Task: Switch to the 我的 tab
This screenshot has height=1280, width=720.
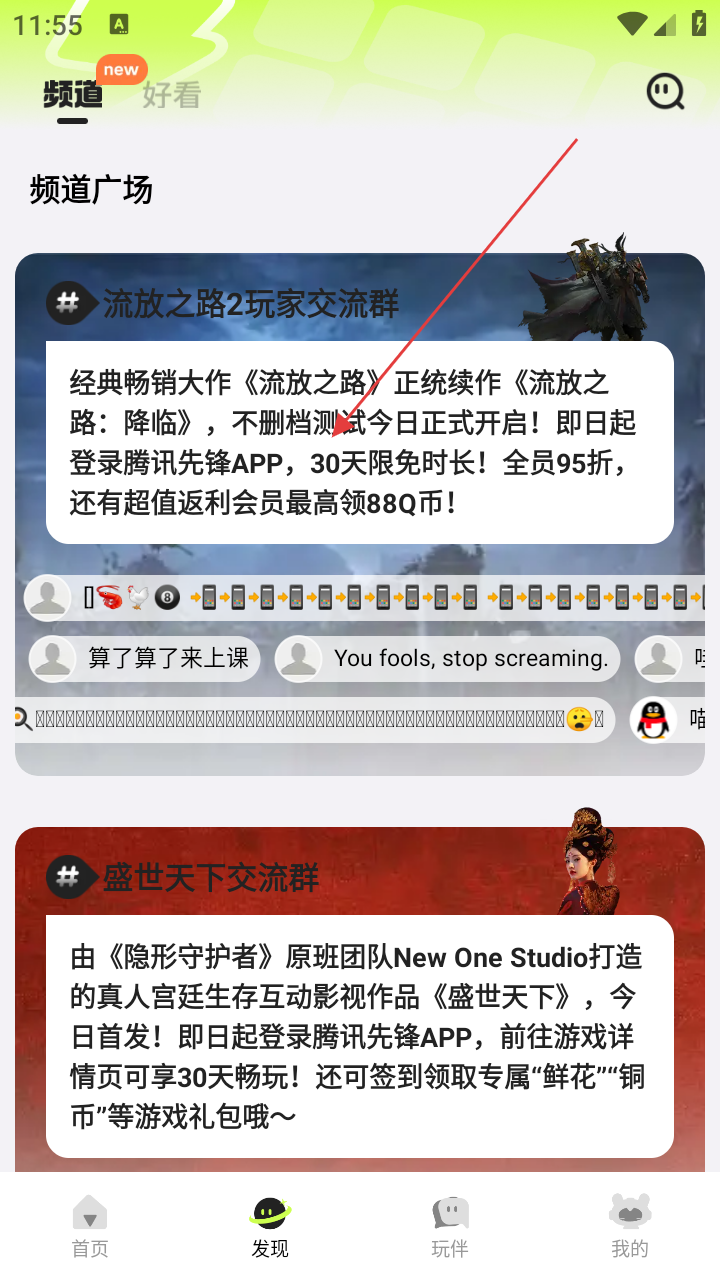Action: point(629,1226)
